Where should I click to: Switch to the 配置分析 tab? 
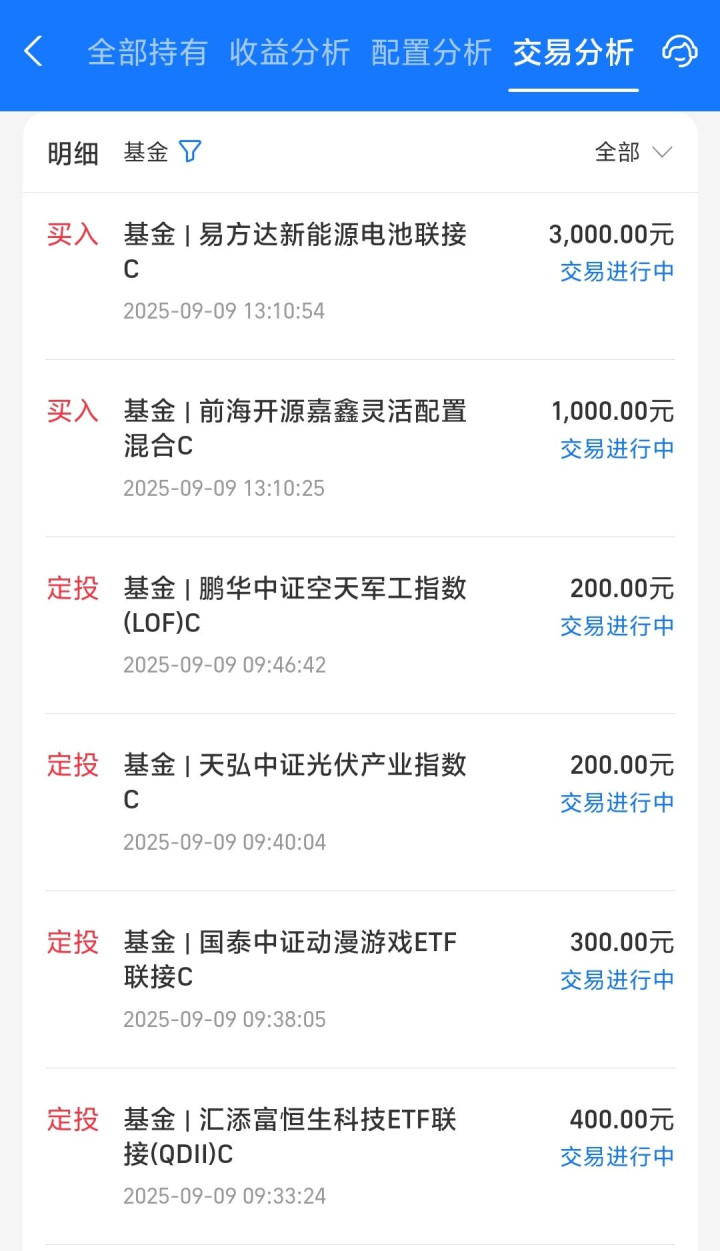pos(431,52)
